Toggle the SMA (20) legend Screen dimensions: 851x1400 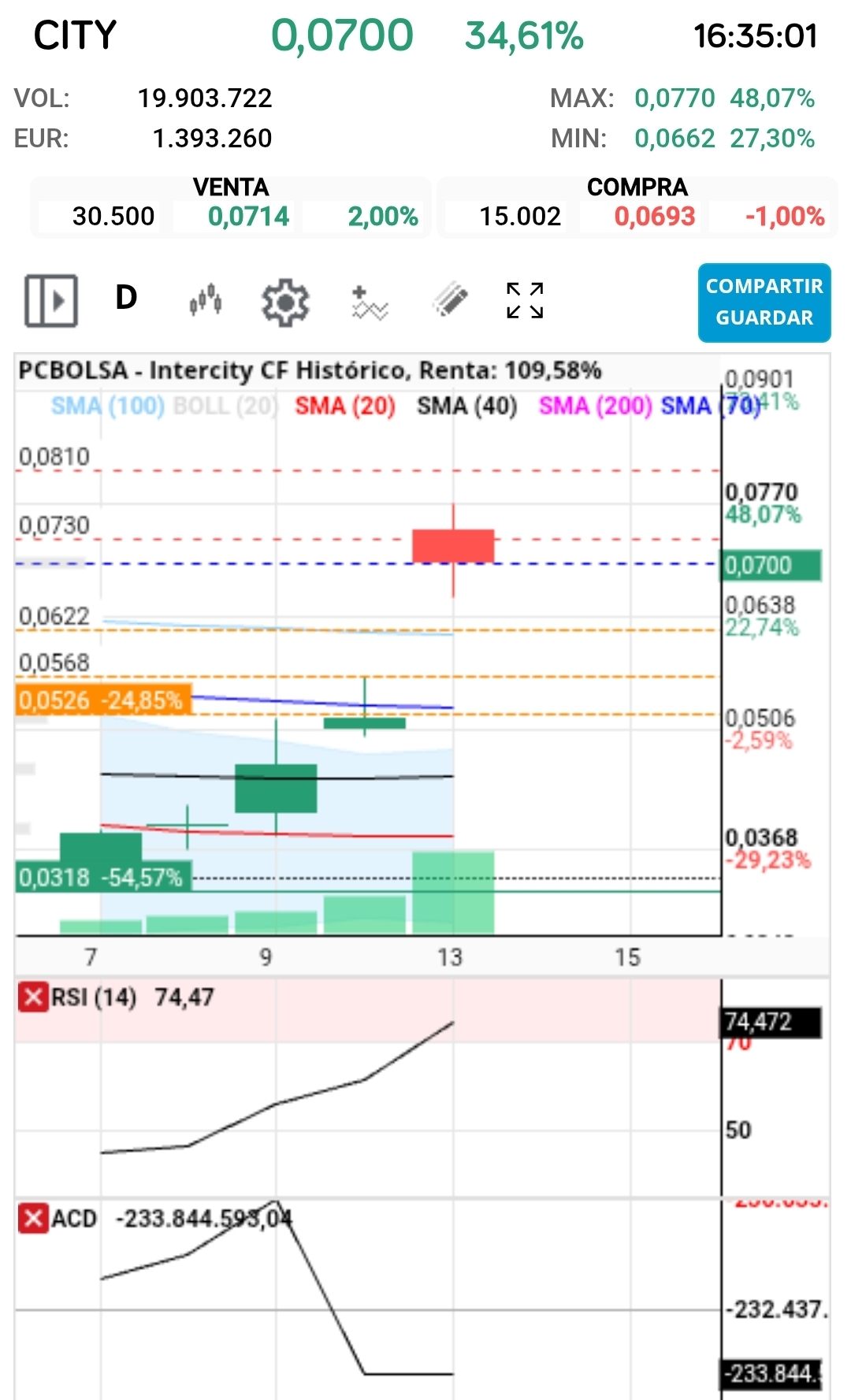coord(344,406)
